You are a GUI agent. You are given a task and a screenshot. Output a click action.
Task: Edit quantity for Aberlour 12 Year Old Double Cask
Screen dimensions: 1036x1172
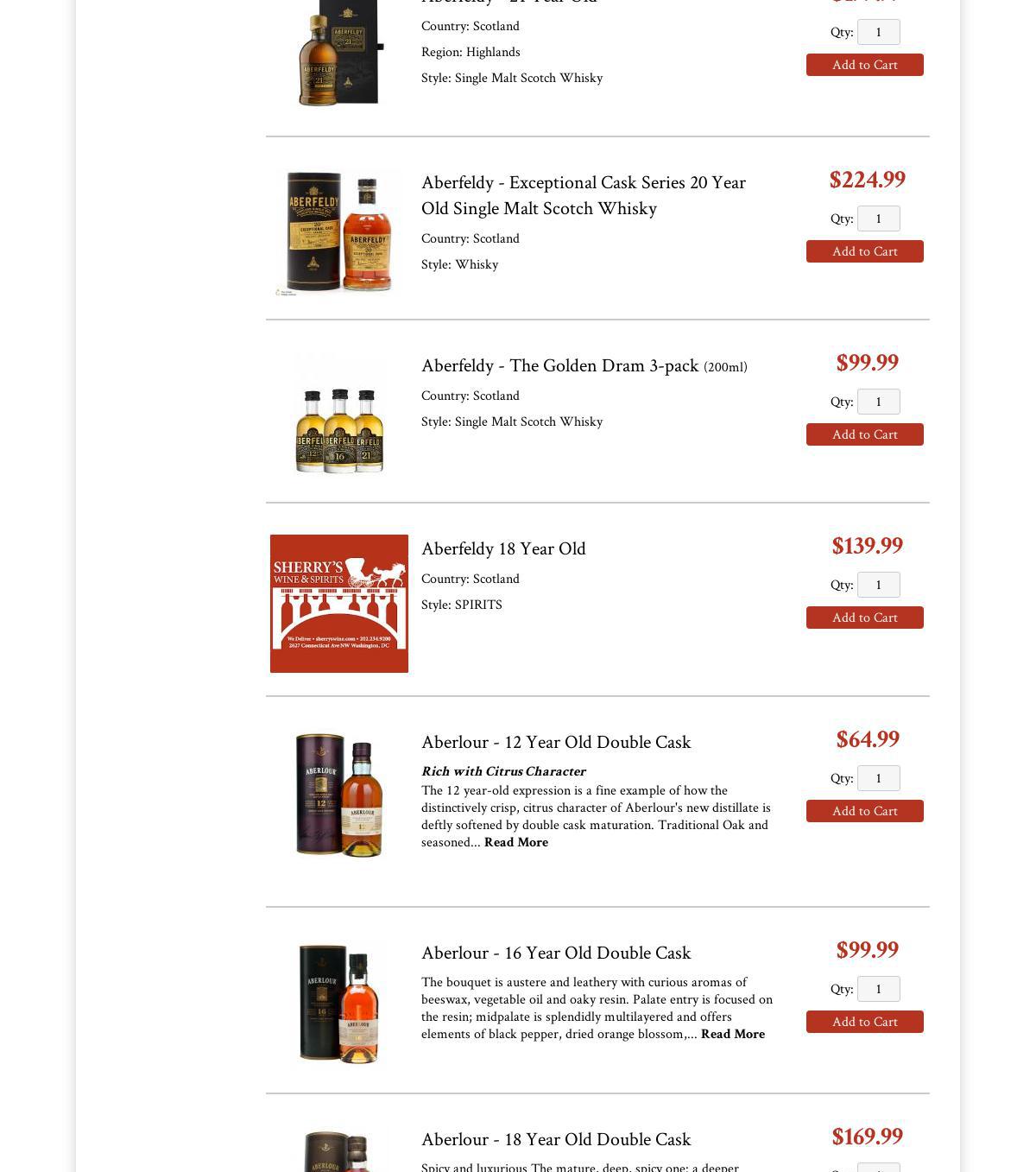point(878,778)
